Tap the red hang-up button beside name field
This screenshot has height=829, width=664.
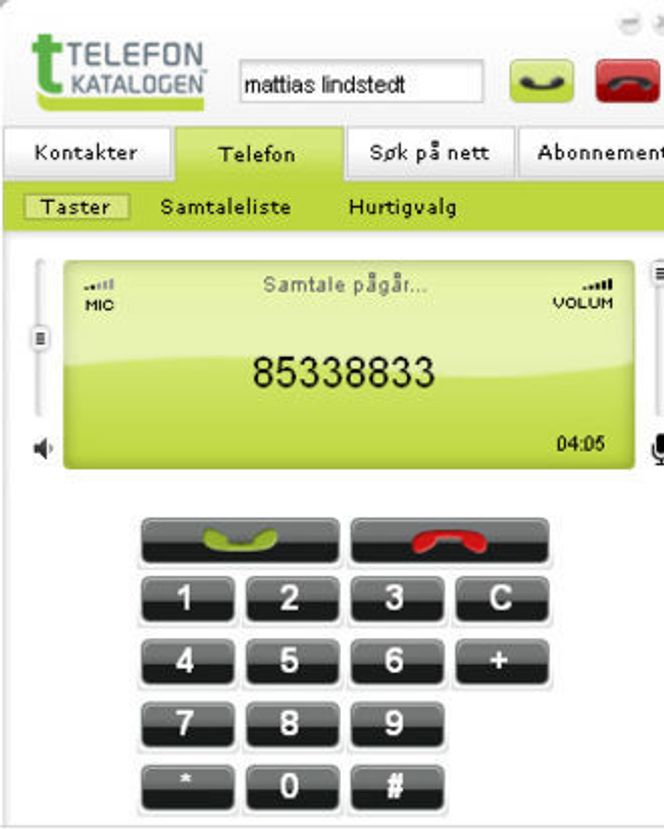click(x=627, y=82)
